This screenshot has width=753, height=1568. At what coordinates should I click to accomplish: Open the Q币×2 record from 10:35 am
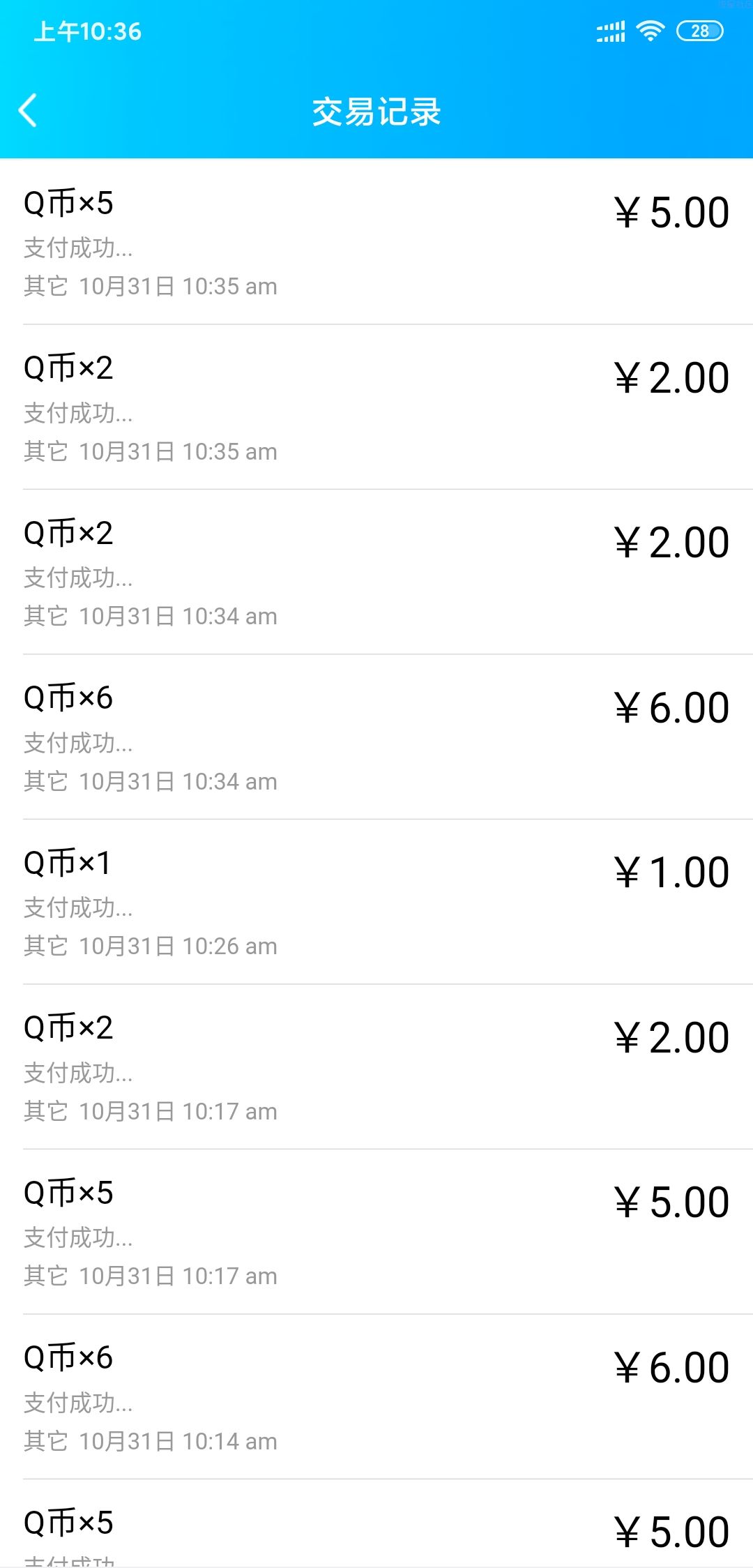(x=376, y=407)
